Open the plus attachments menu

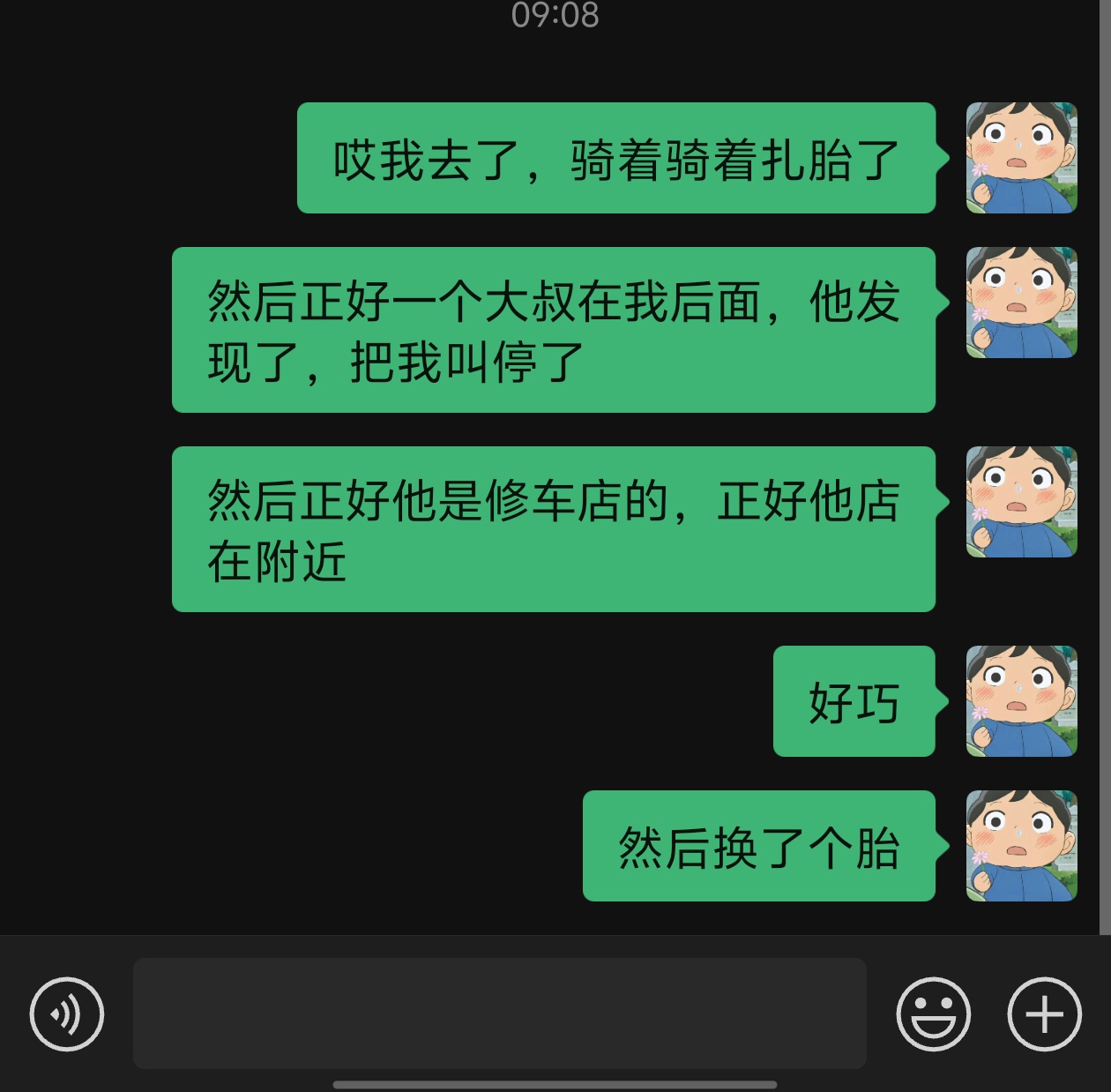pos(1045,1014)
